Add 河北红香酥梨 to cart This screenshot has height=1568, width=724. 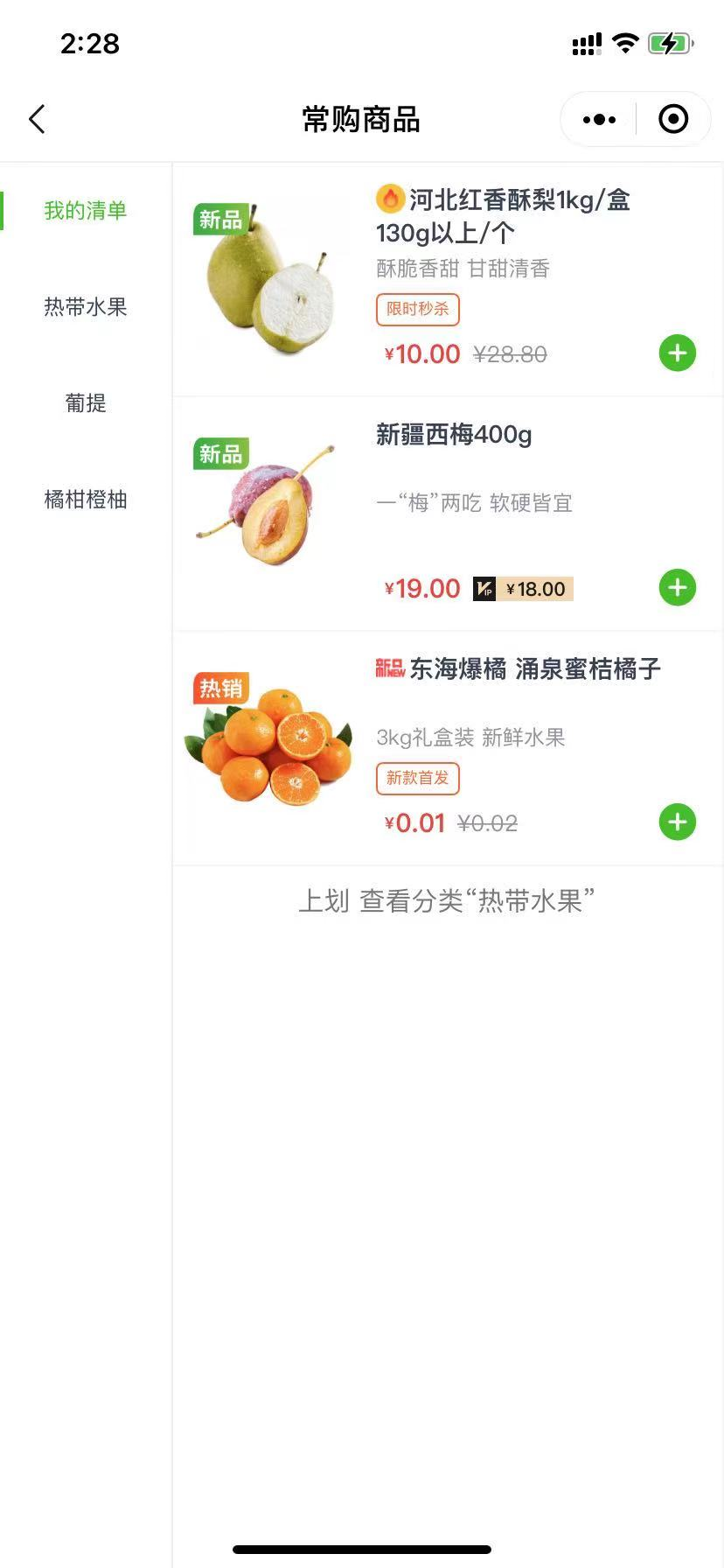click(678, 353)
